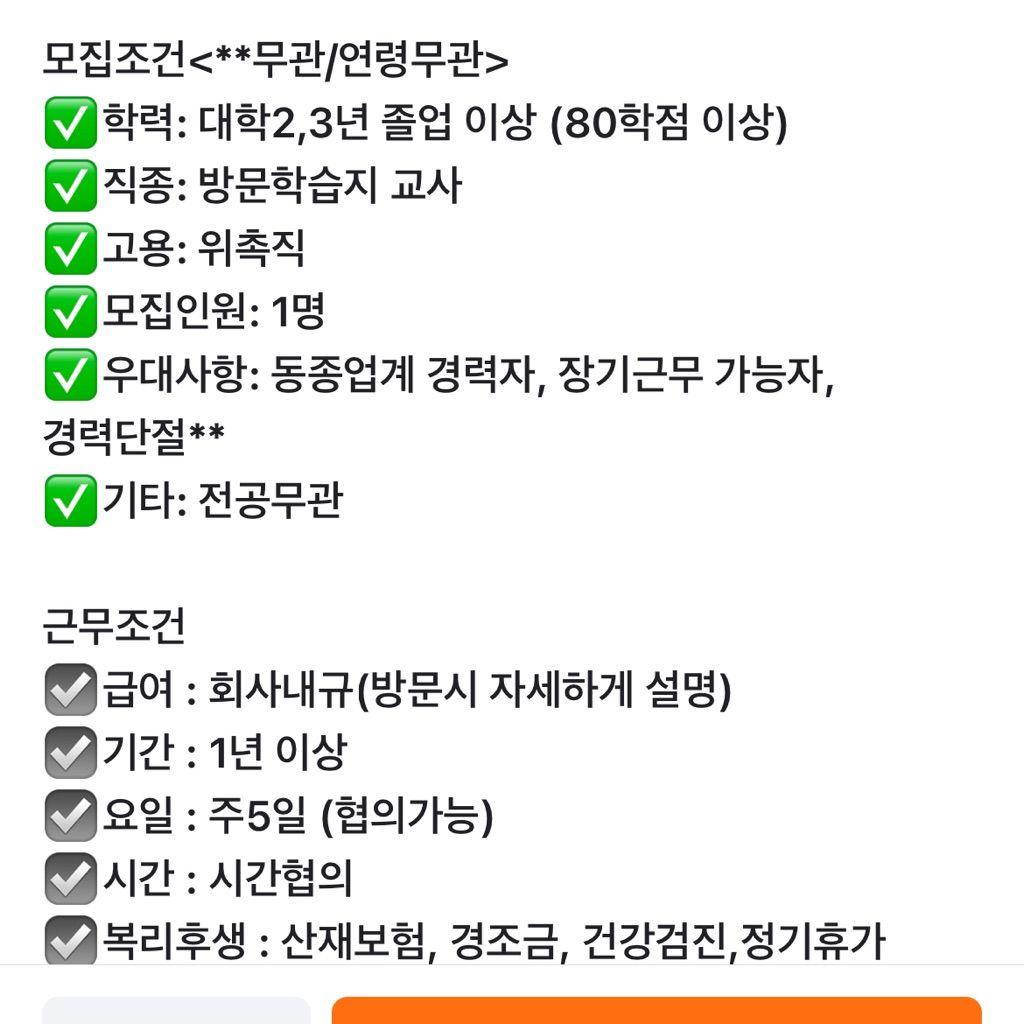Tap the gray button at the bottom
The image size is (1024, 1024).
pos(176,1010)
